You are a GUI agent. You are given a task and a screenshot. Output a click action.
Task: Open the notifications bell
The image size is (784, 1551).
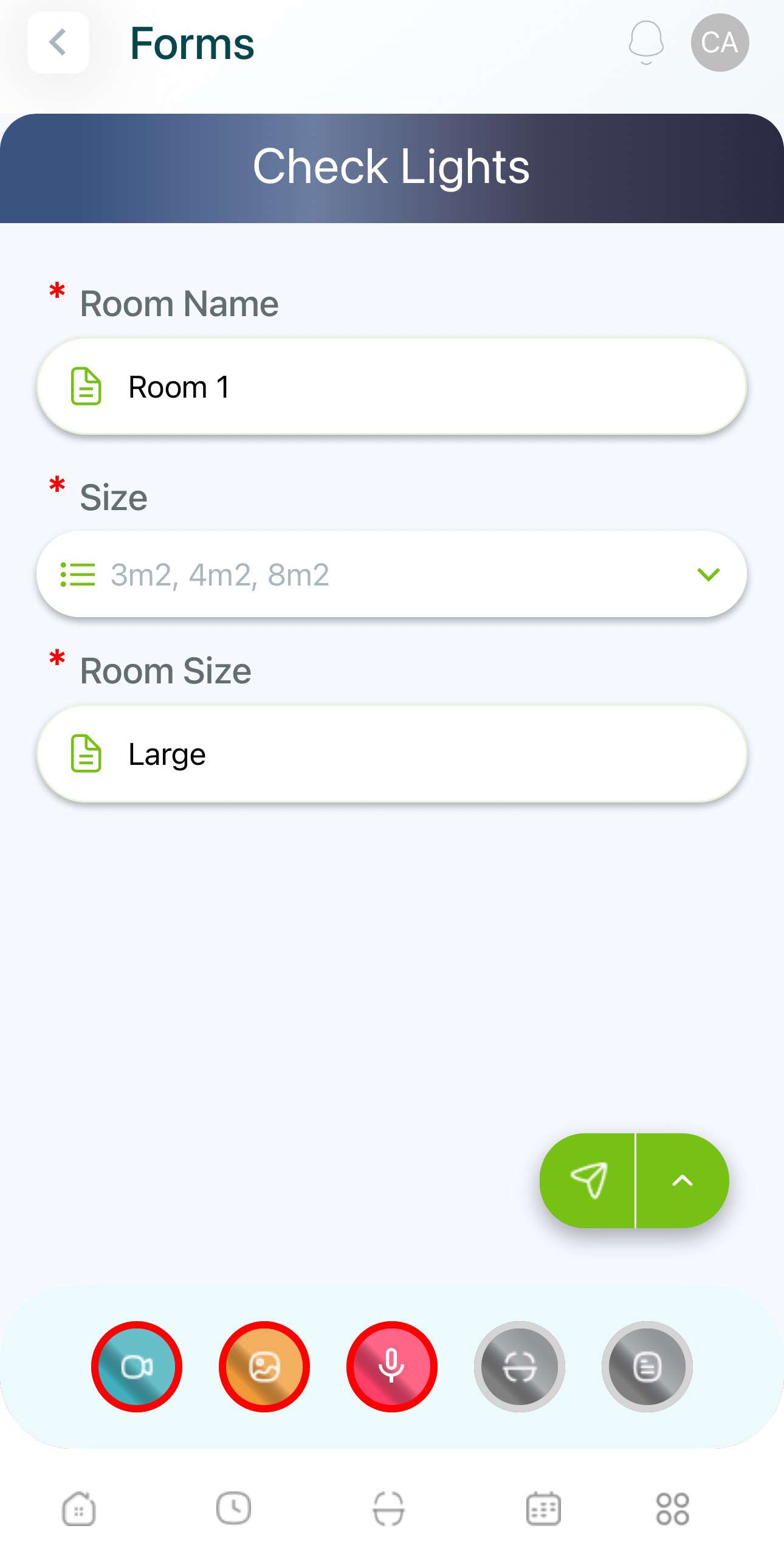(x=646, y=43)
